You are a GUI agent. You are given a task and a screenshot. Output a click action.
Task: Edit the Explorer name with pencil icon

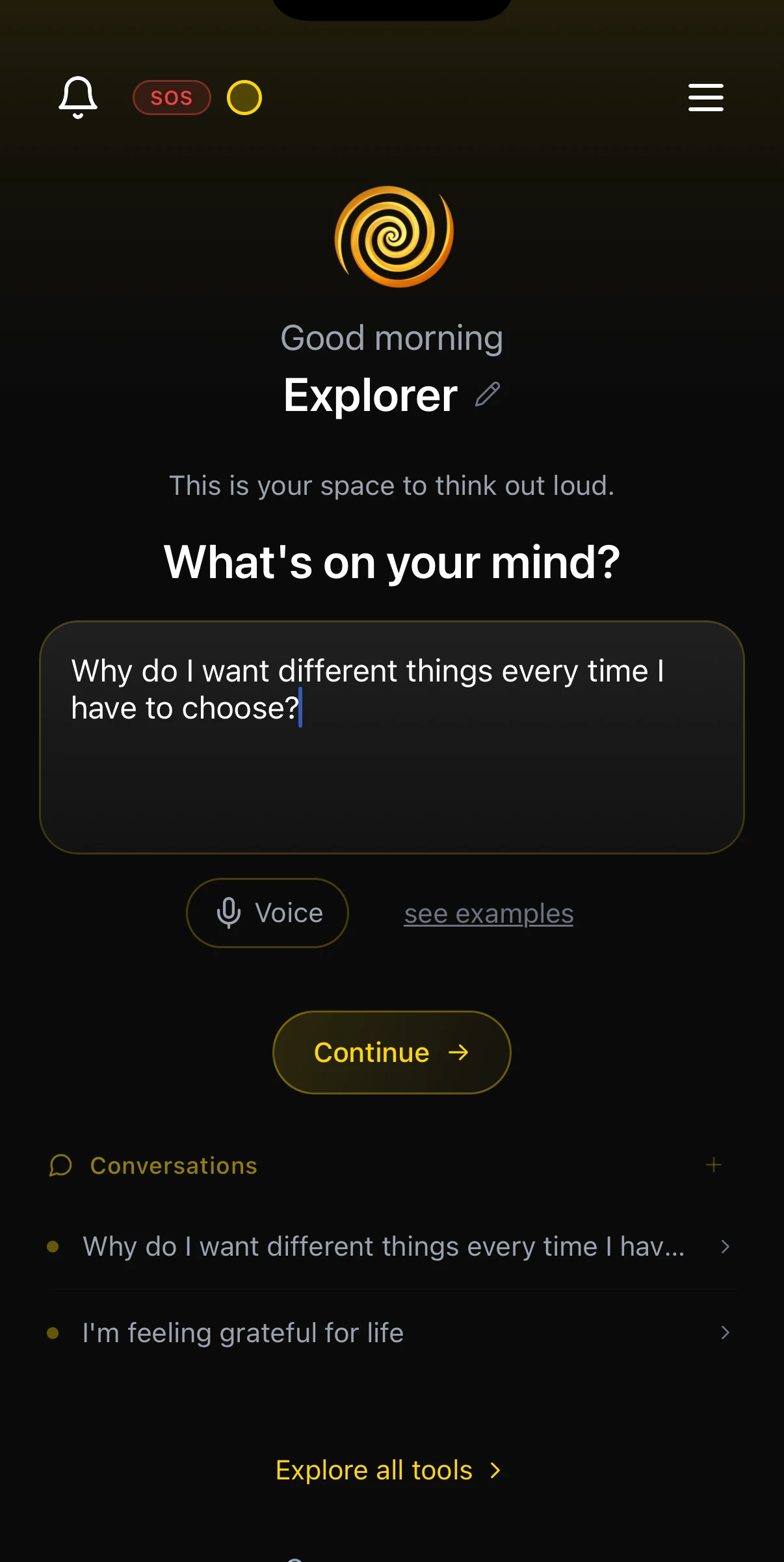[x=488, y=395]
